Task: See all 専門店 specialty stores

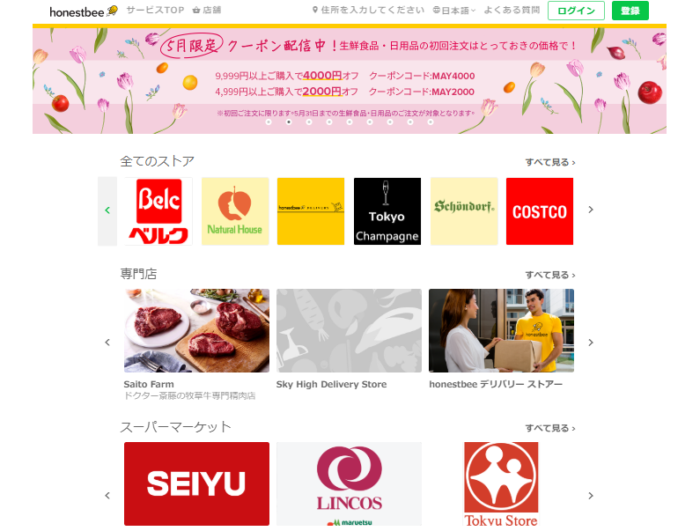Action: [x=550, y=275]
